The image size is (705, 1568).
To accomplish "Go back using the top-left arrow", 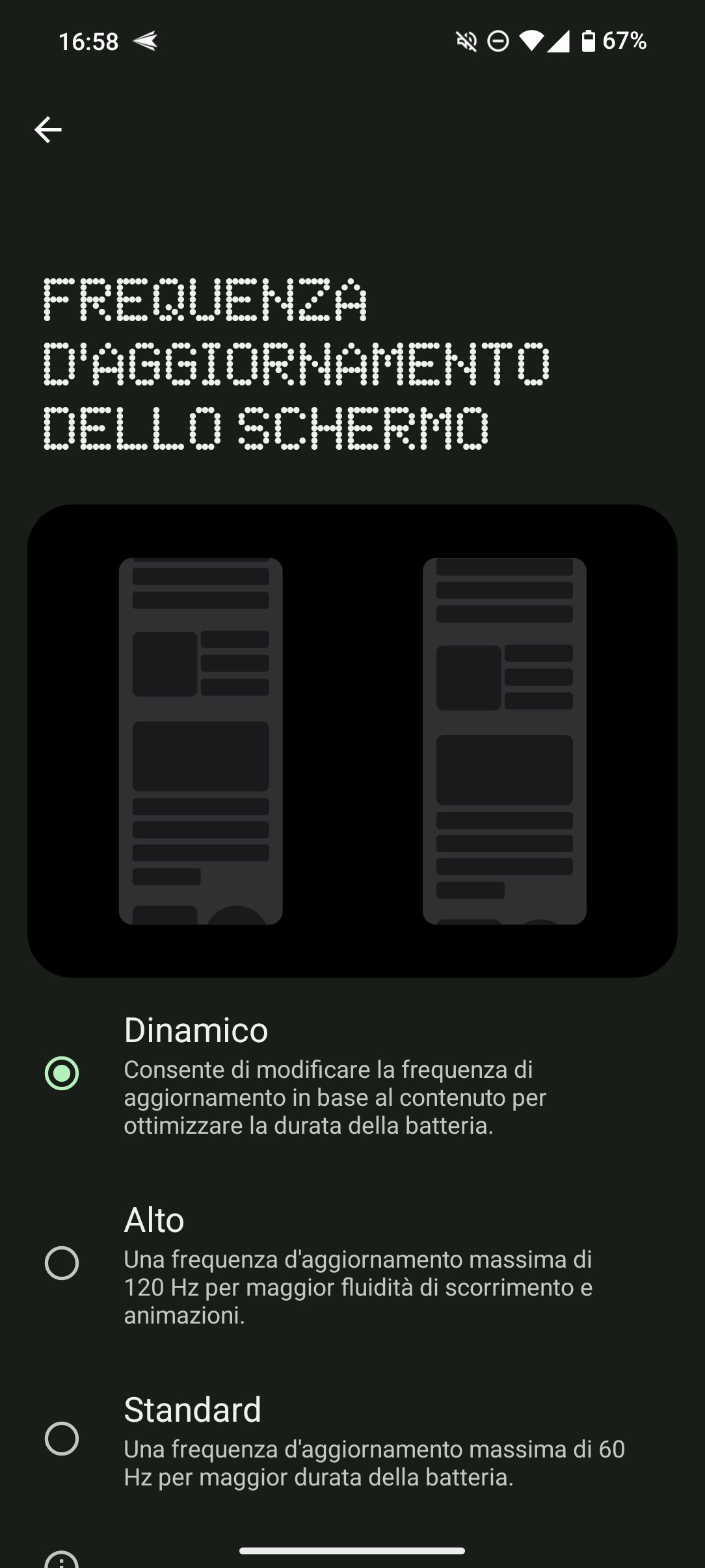I will click(48, 130).
